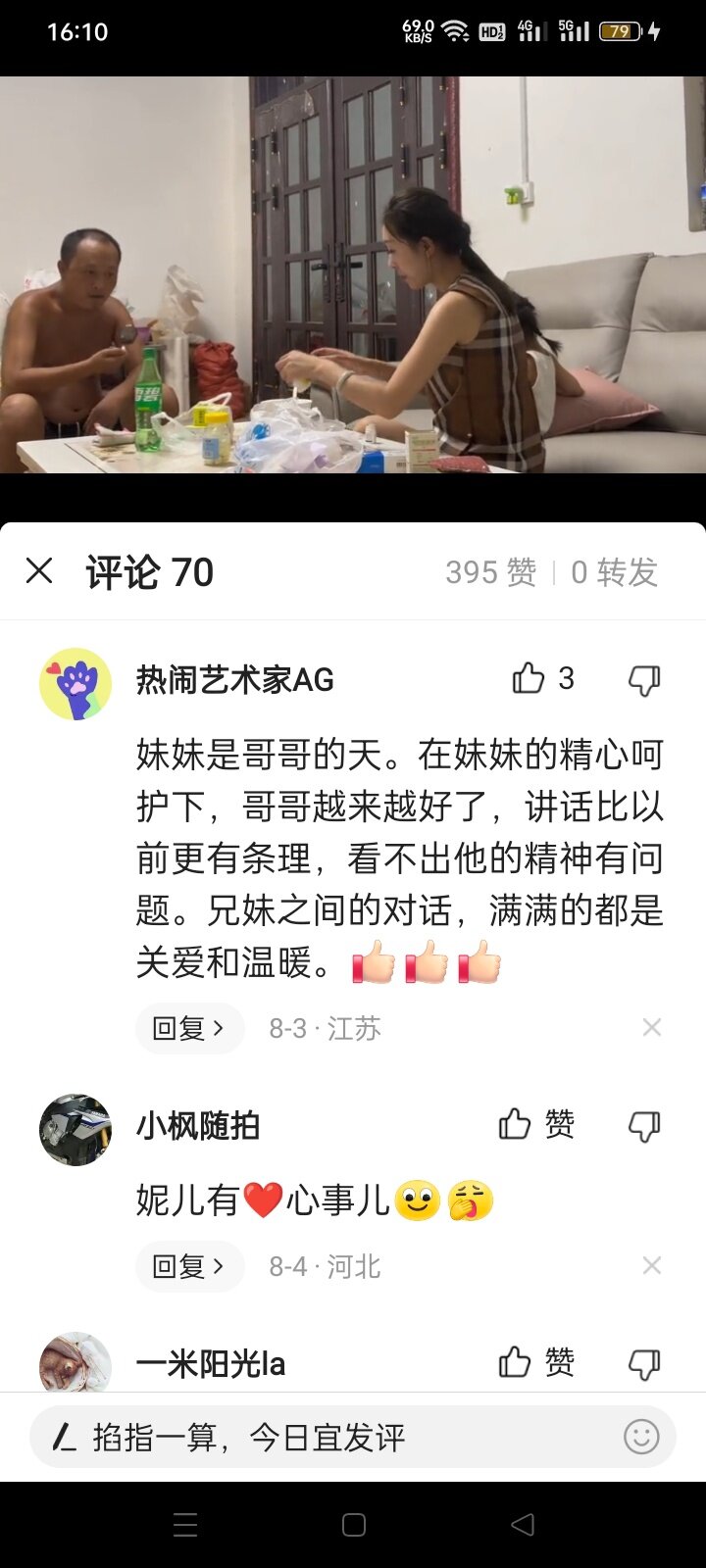Dismiss 热闹艺术家AG's comment with the X
Screen dimensions: 706x1568
coord(651,1027)
